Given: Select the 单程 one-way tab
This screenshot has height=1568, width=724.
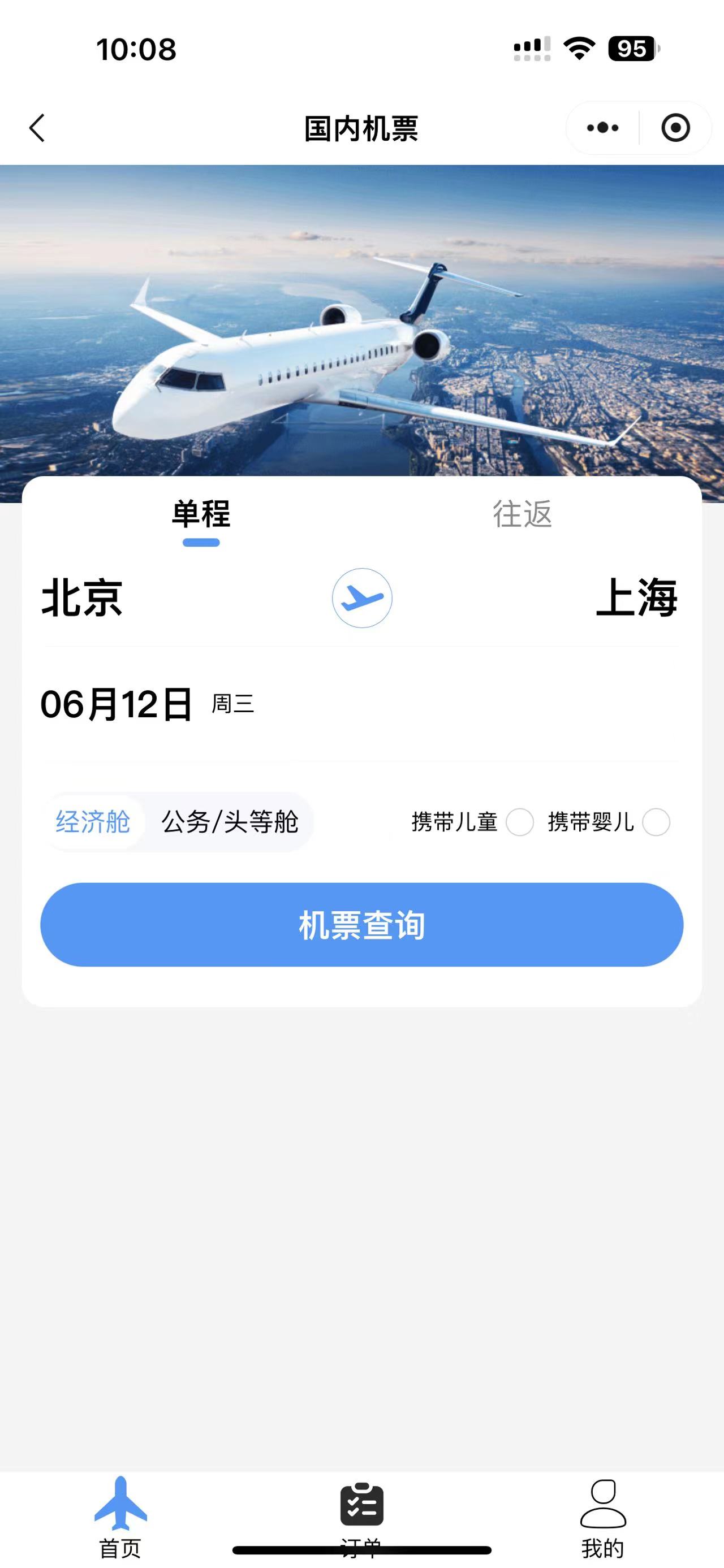Looking at the screenshot, I should pos(201,514).
